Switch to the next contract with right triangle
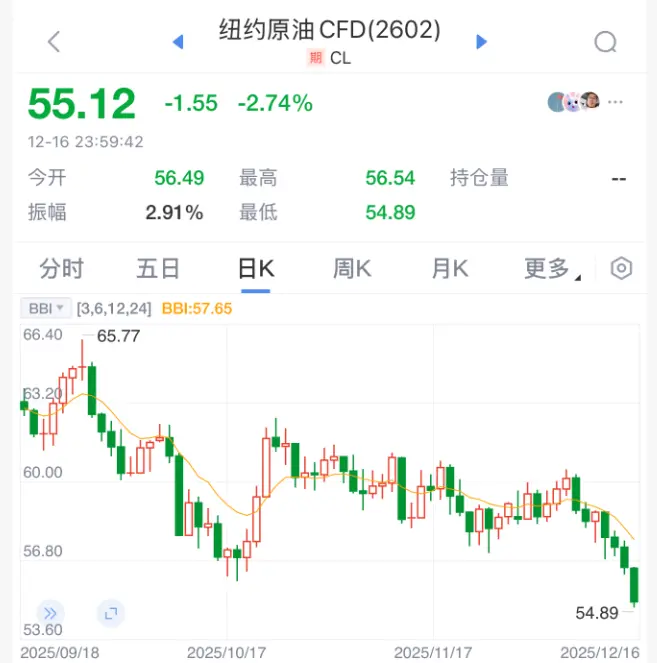This screenshot has width=657, height=663. [481, 41]
